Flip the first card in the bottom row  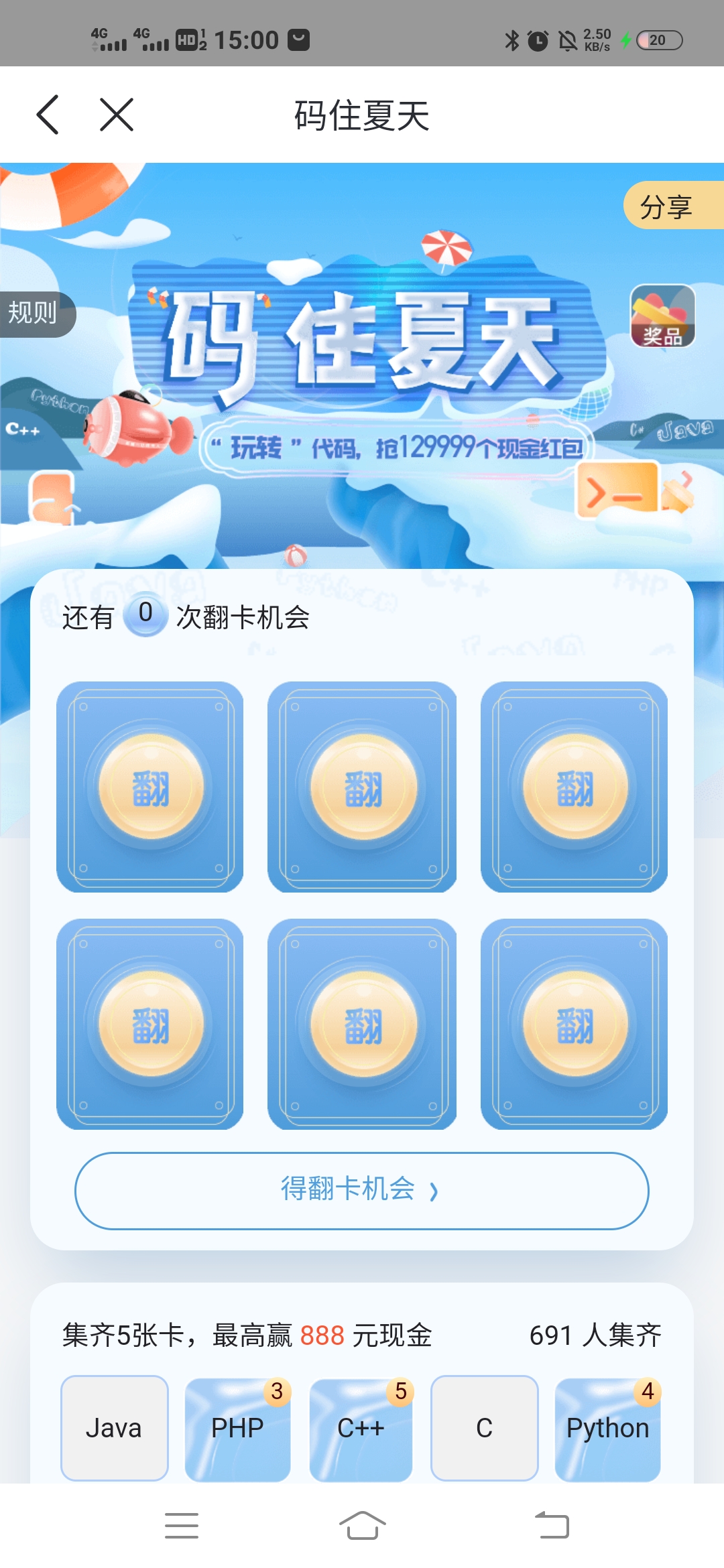[x=150, y=1024]
